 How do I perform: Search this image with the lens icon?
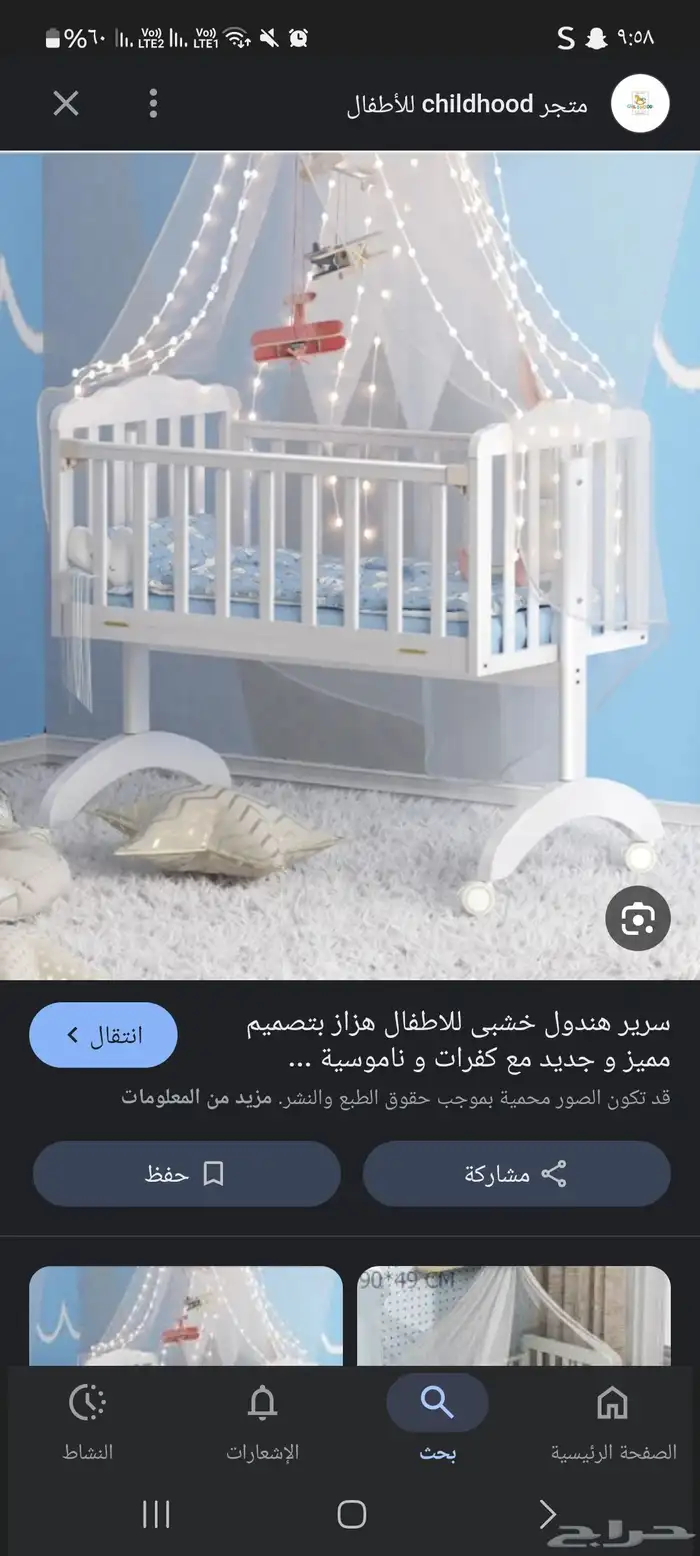[x=637, y=918]
